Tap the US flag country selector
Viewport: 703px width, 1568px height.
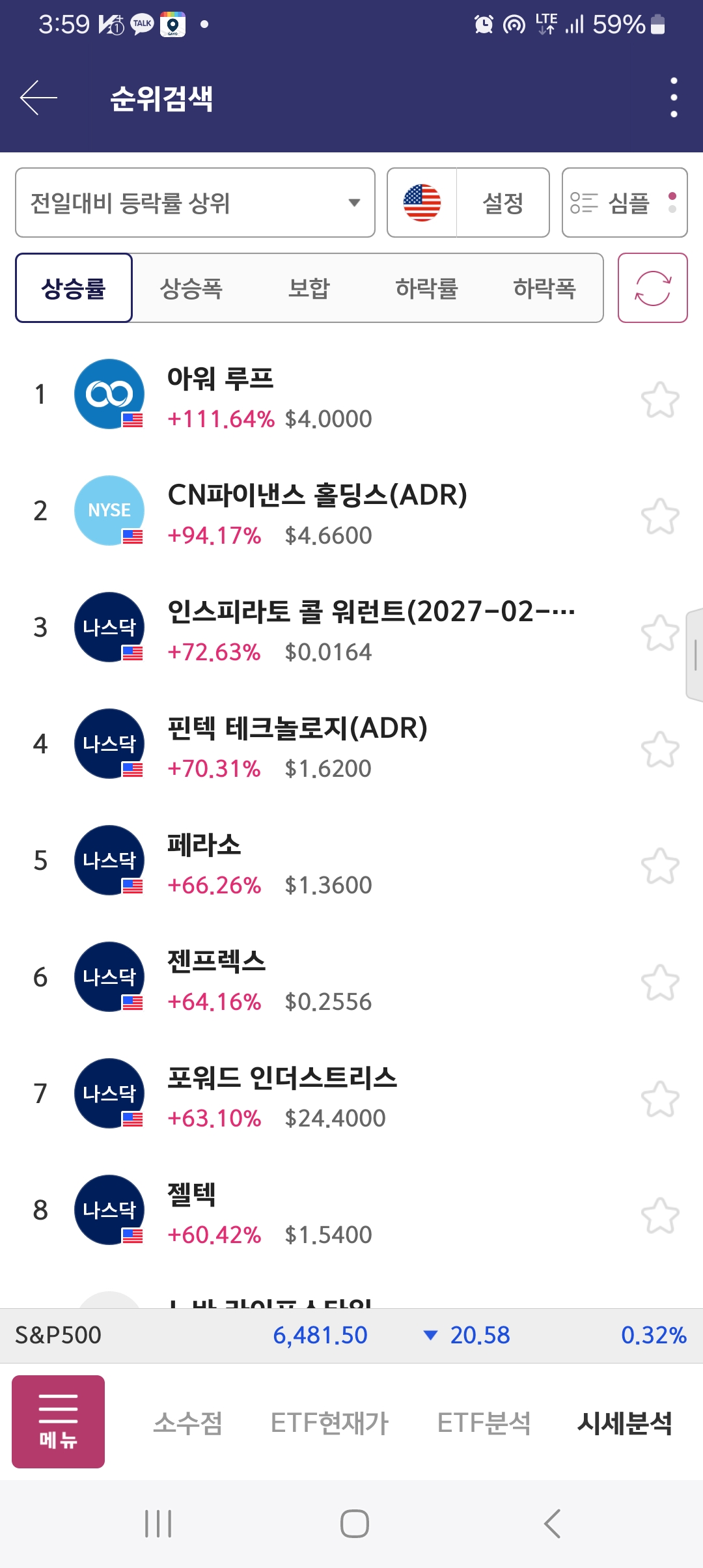click(x=422, y=203)
